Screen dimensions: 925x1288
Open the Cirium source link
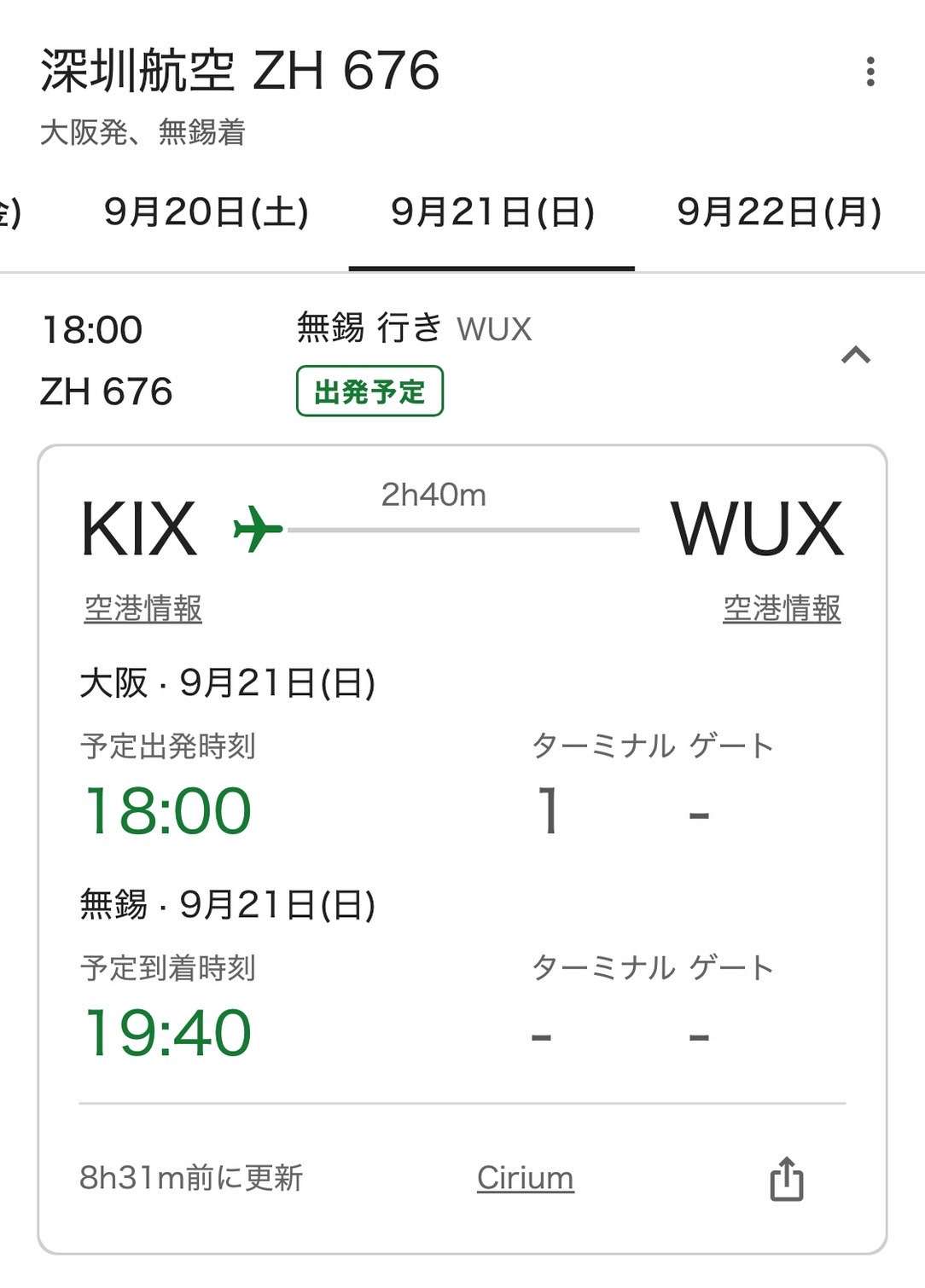(525, 1178)
